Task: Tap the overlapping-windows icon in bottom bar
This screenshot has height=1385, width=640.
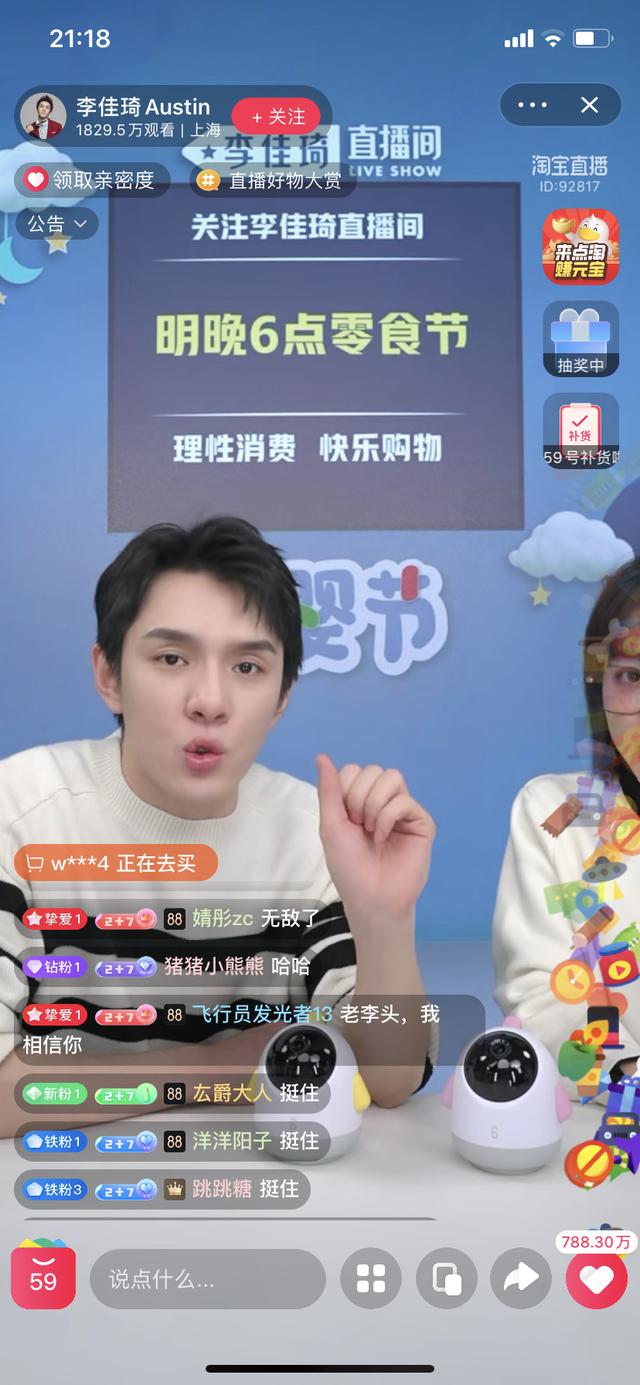Action: tap(446, 1279)
